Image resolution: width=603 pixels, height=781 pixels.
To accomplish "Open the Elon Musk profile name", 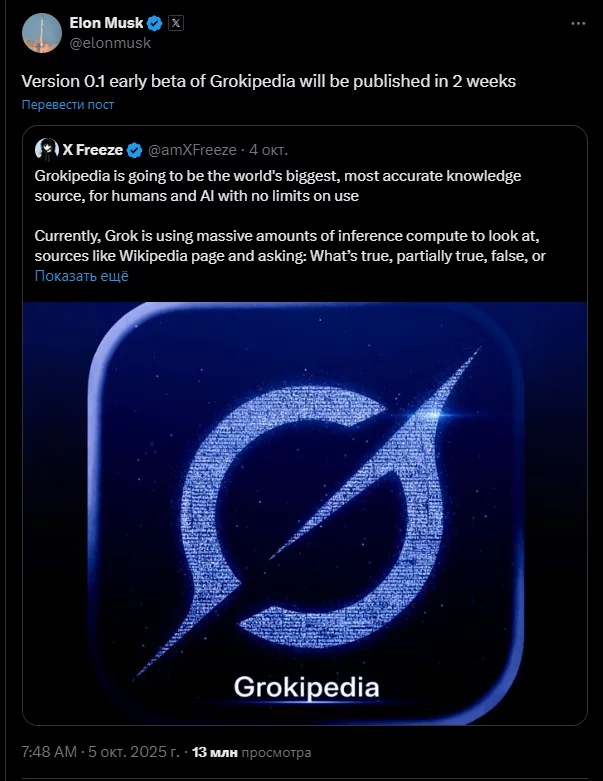I will 105,22.
